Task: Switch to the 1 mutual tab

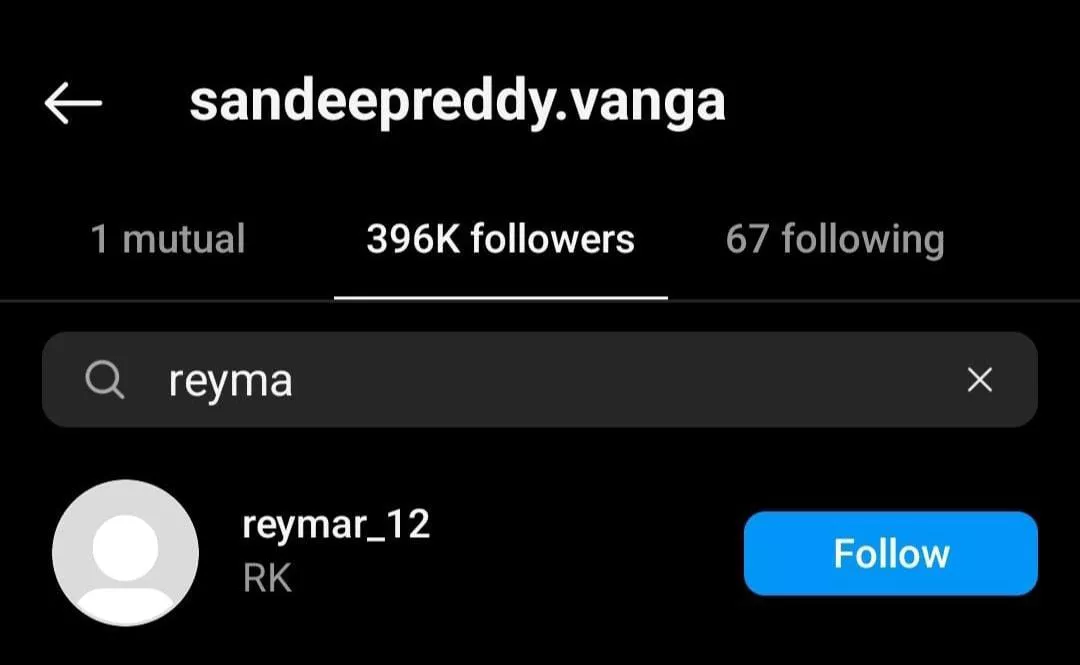Action: tap(168, 240)
